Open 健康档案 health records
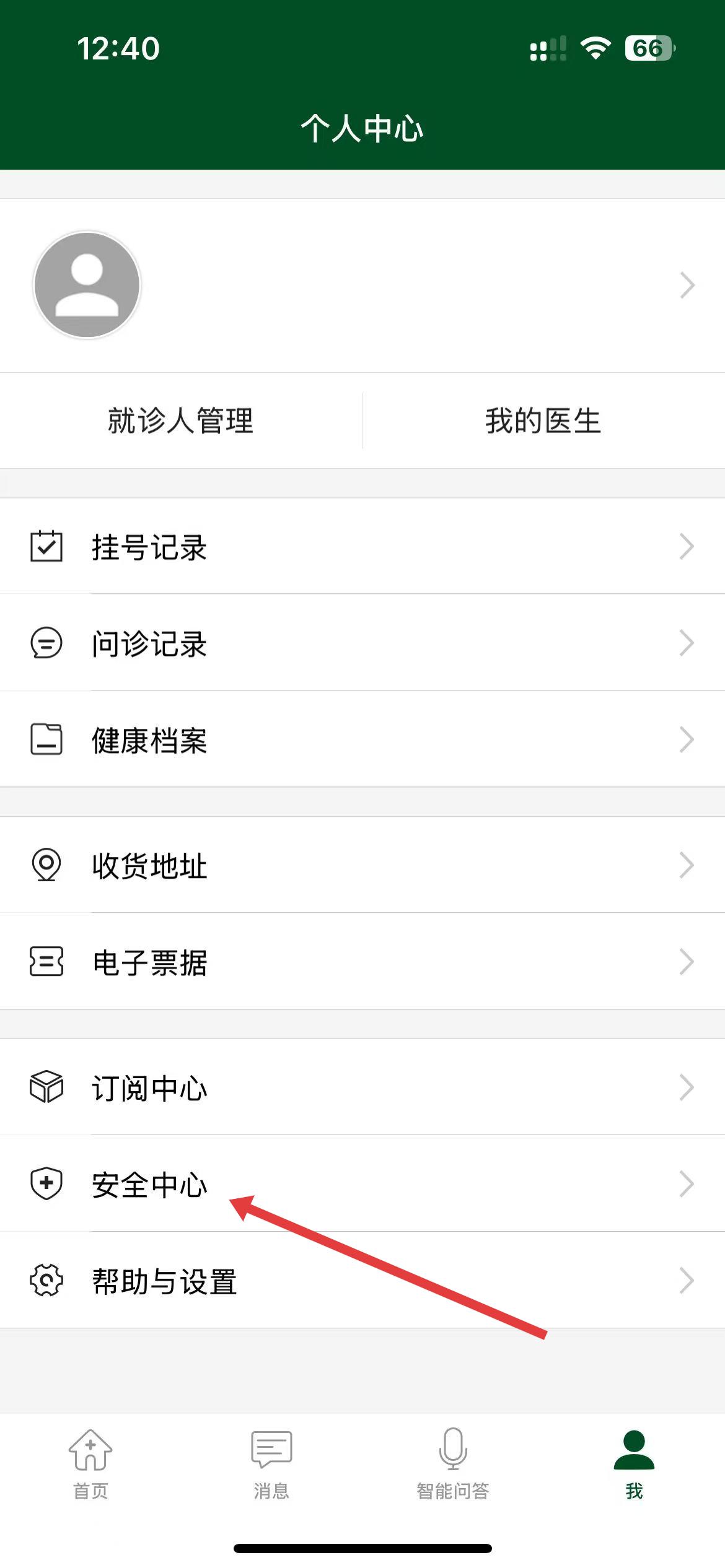The height and width of the screenshot is (1568, 725). click(362, 739)
